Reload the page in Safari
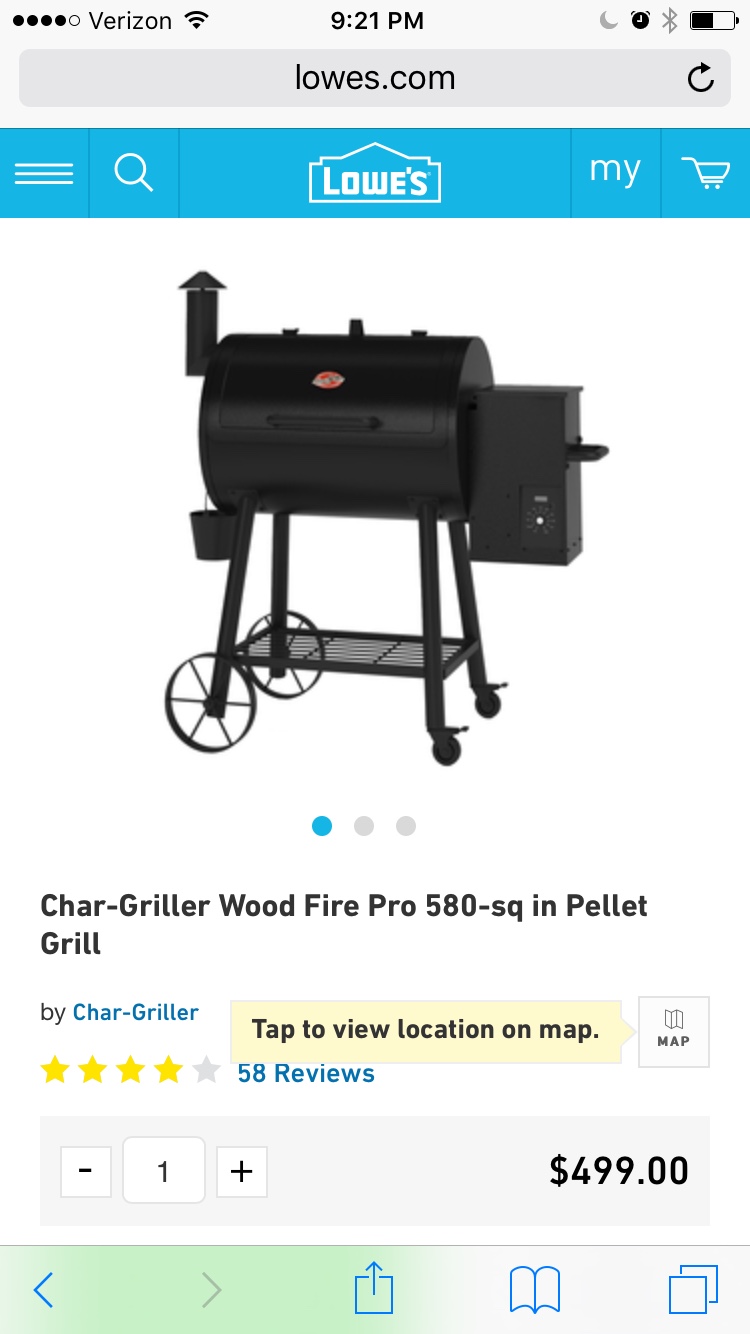The width and height of the screenshot is (750, 1334). [x=701, y=78]
